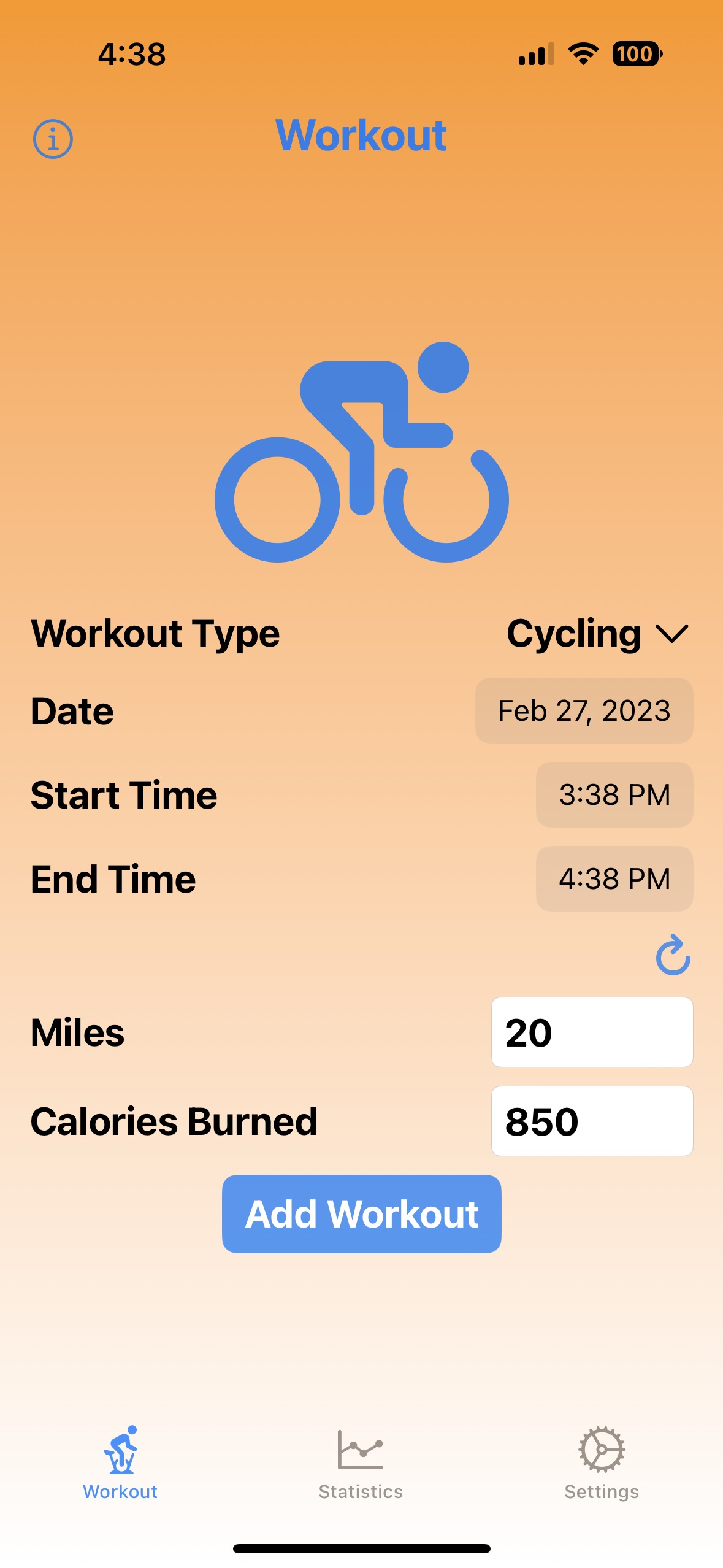Open the Start Time picker at 3:38 PM
This screenshot has width=723, height=1568.
point(614,795)
